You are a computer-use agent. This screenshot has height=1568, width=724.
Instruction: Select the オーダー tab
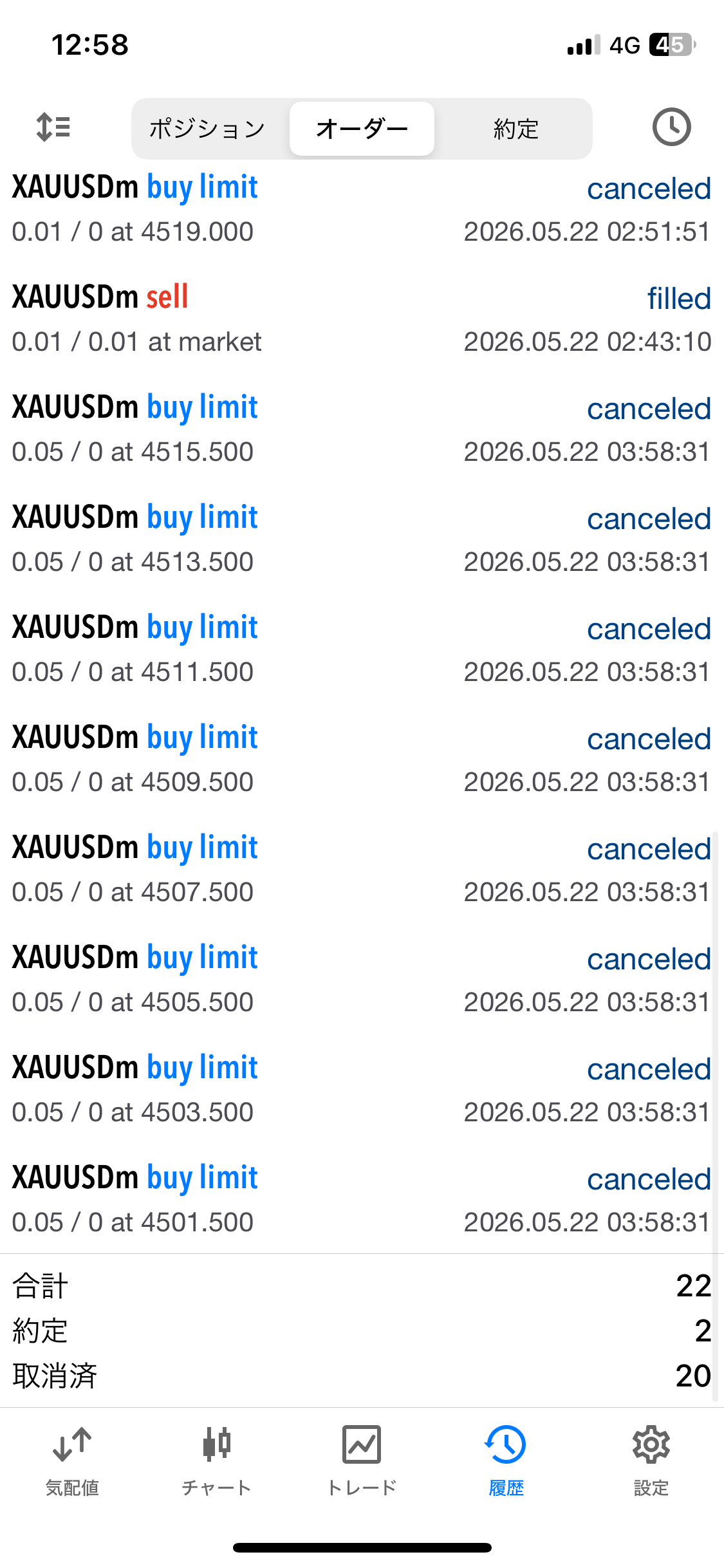point(362,129)
